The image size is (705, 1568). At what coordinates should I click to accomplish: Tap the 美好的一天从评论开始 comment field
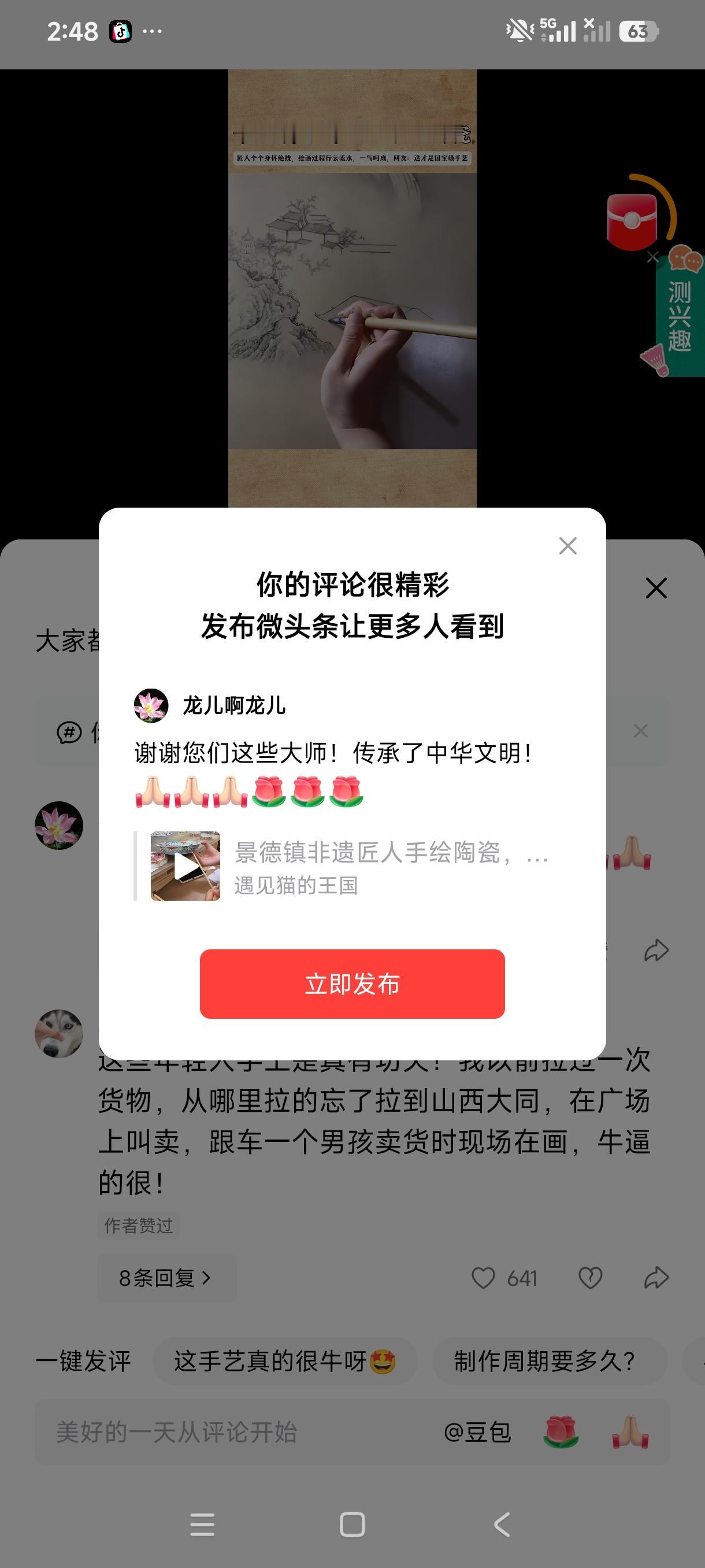[176, 1432]
